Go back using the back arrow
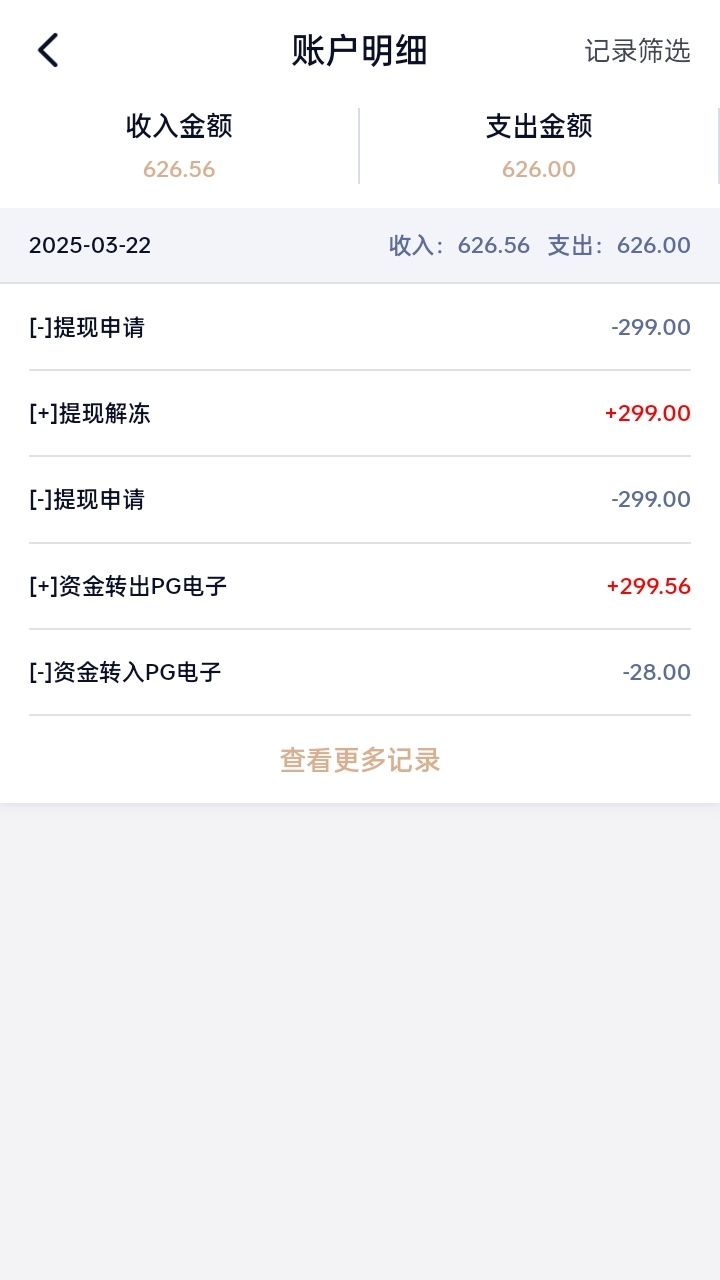Screen dimensions: 720x1280 tap(48, 50)
